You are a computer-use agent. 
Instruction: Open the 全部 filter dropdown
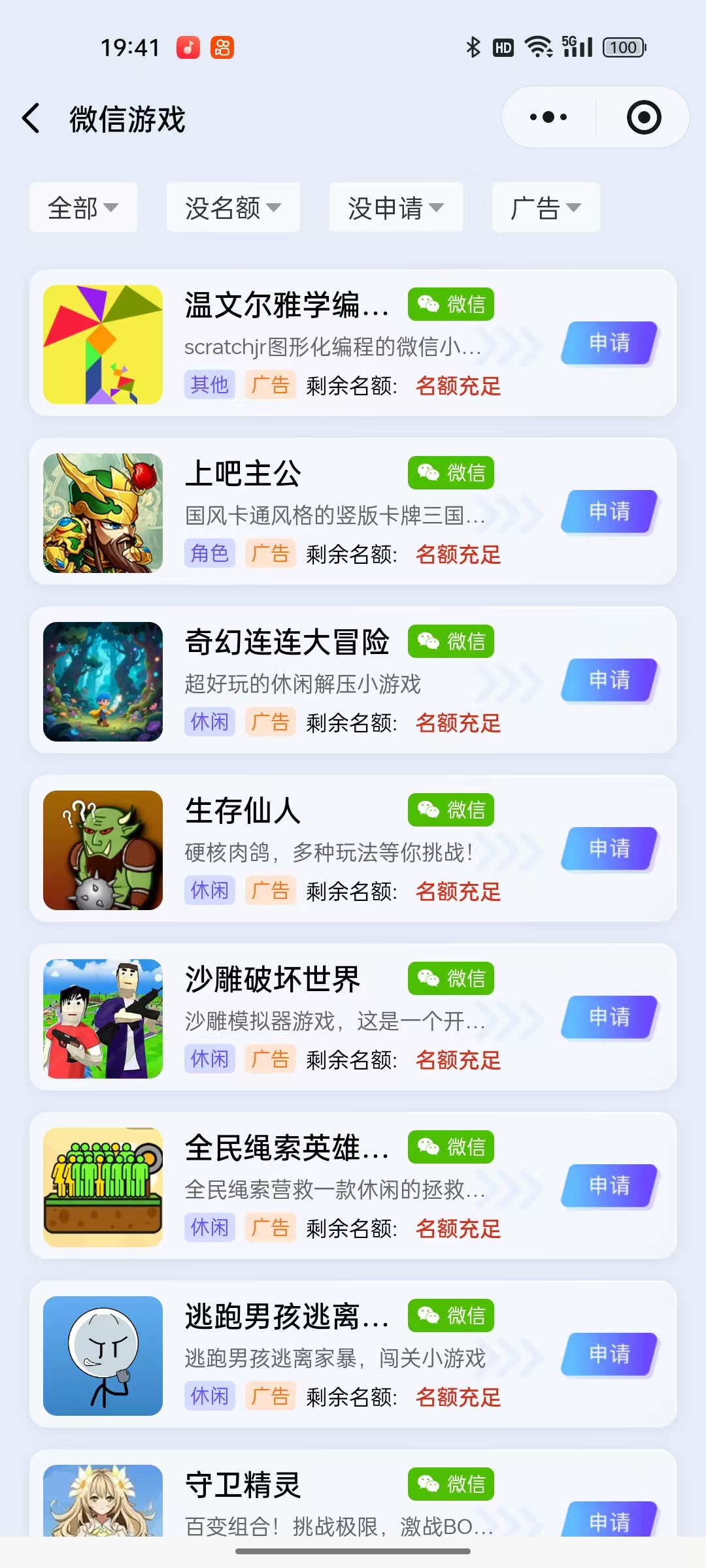point(83,208)
